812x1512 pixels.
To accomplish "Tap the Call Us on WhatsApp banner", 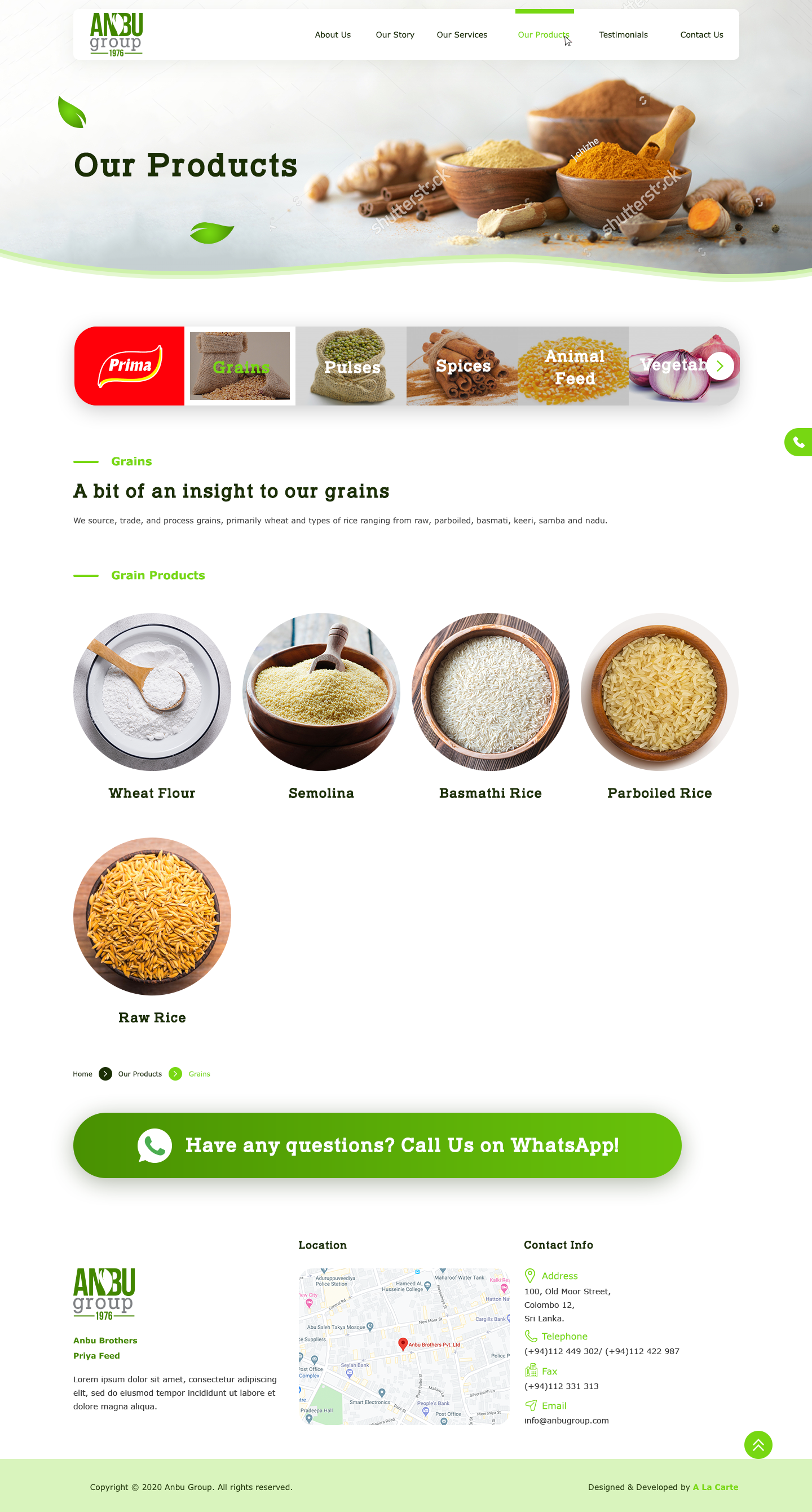I will coord(377,1145).
